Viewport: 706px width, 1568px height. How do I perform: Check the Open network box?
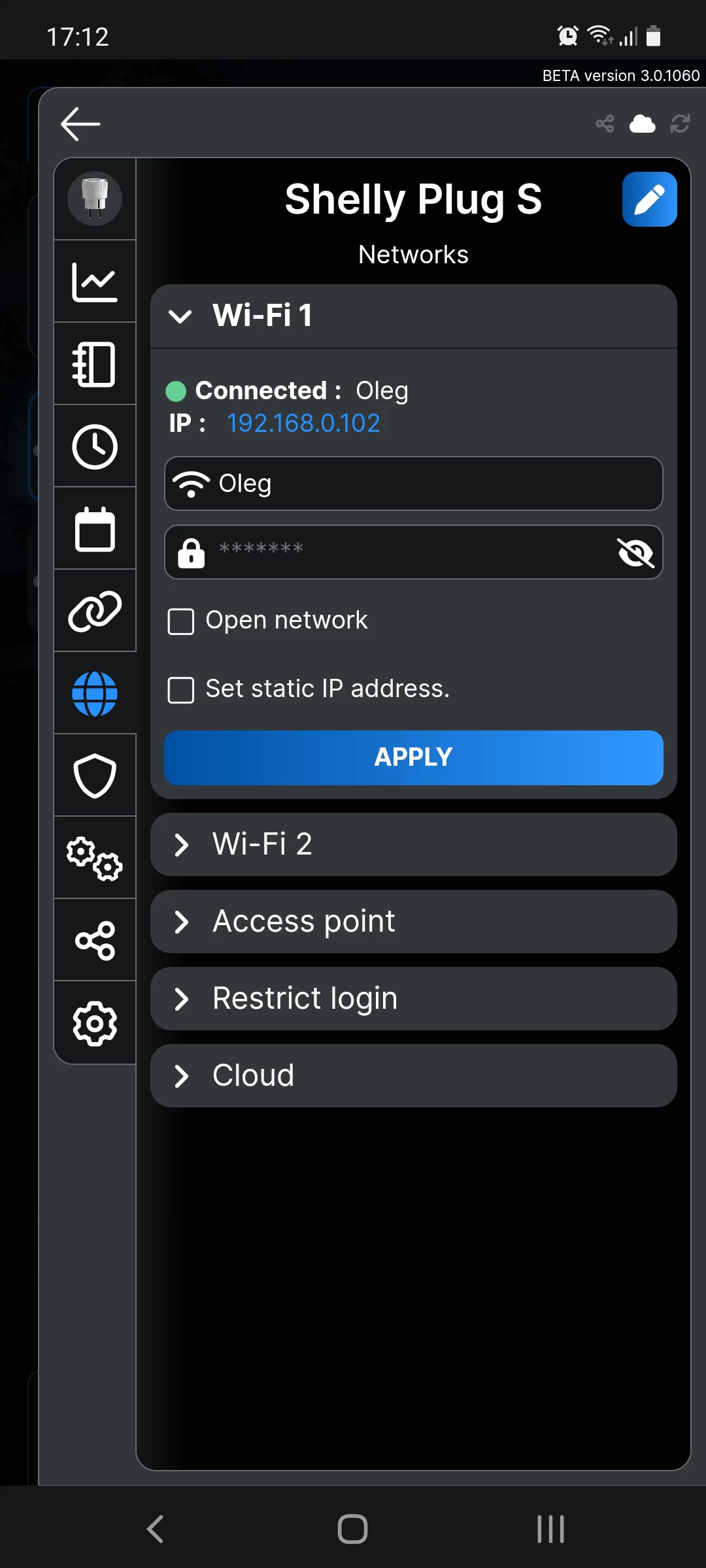click(x=181, y=621)
